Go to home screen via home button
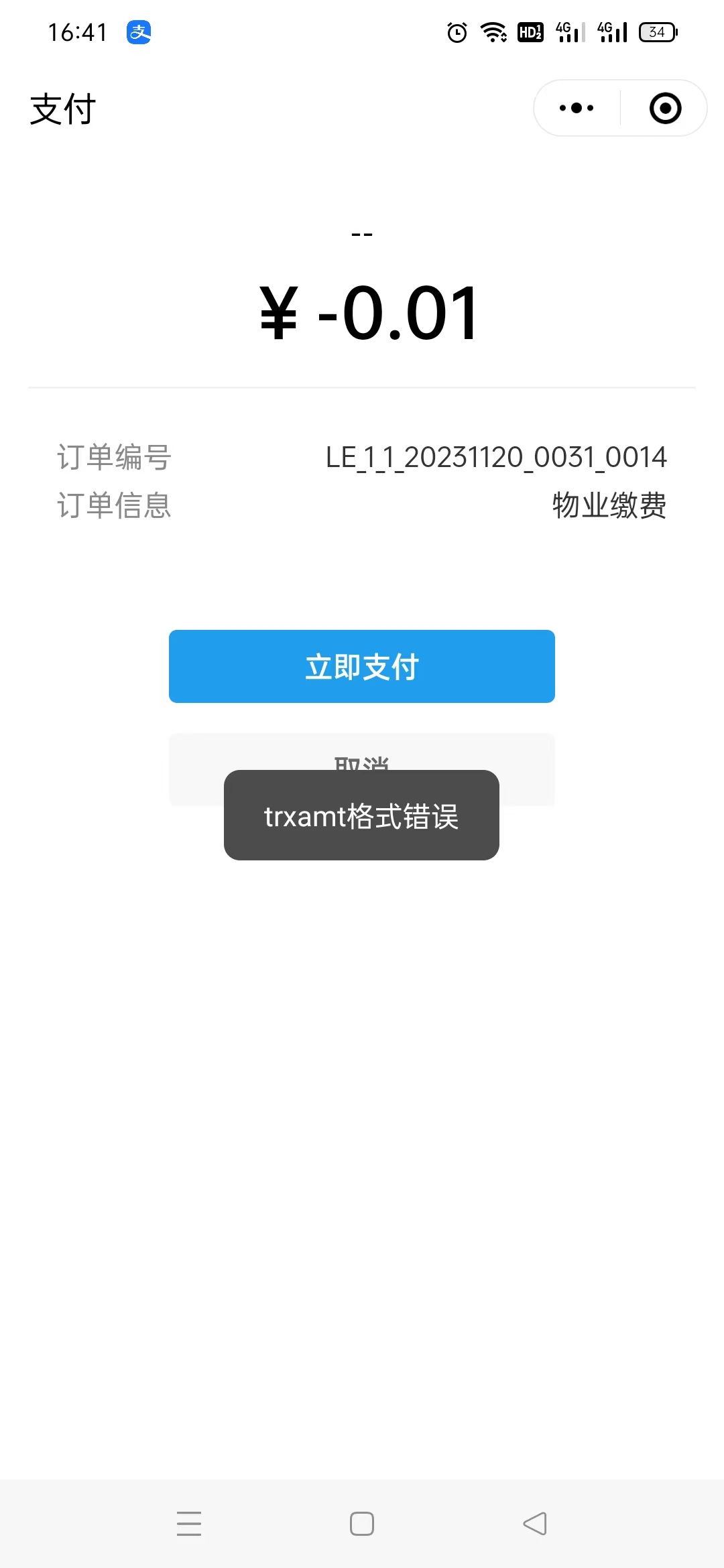The height and width of the screenshot is (1568, 724). 362,1523
